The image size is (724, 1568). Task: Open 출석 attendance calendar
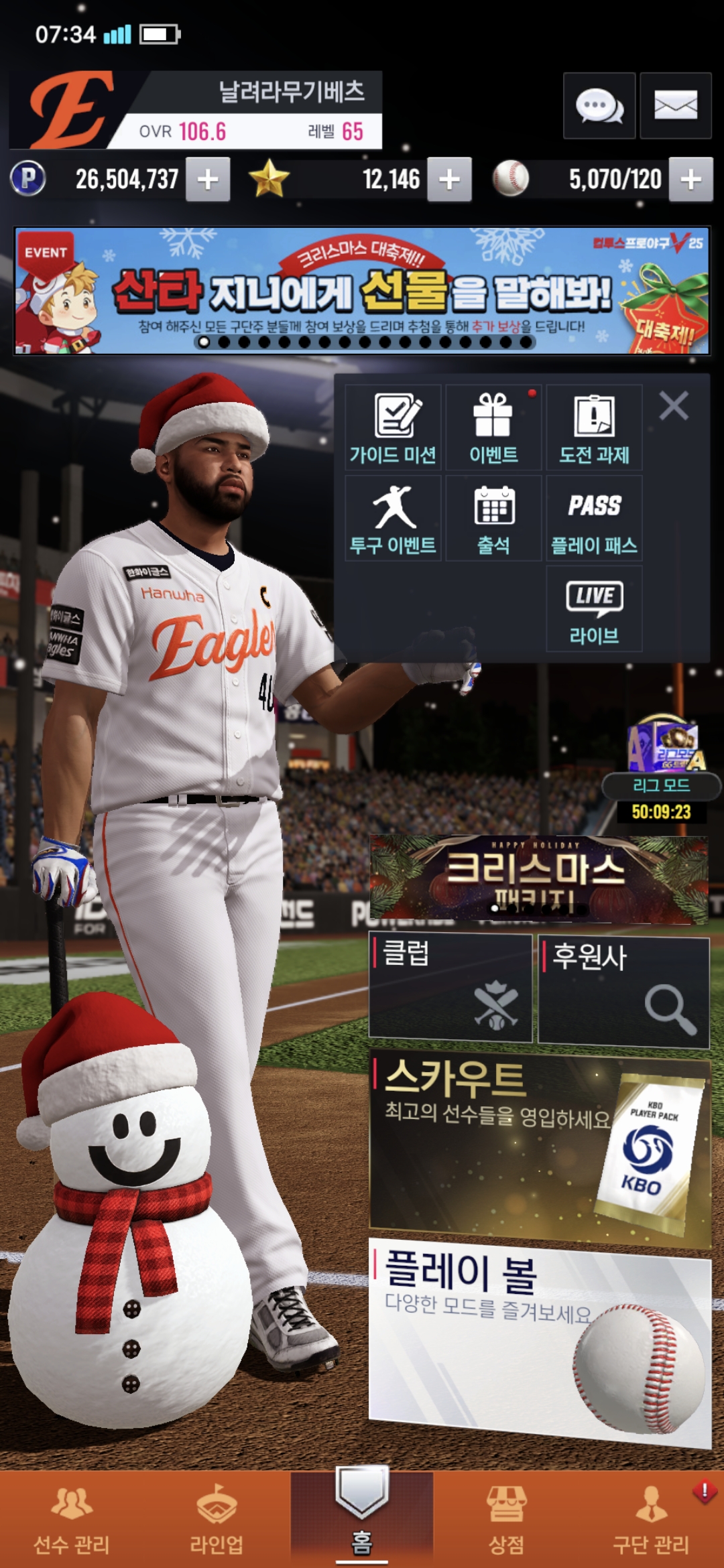[x=493, y=518]
